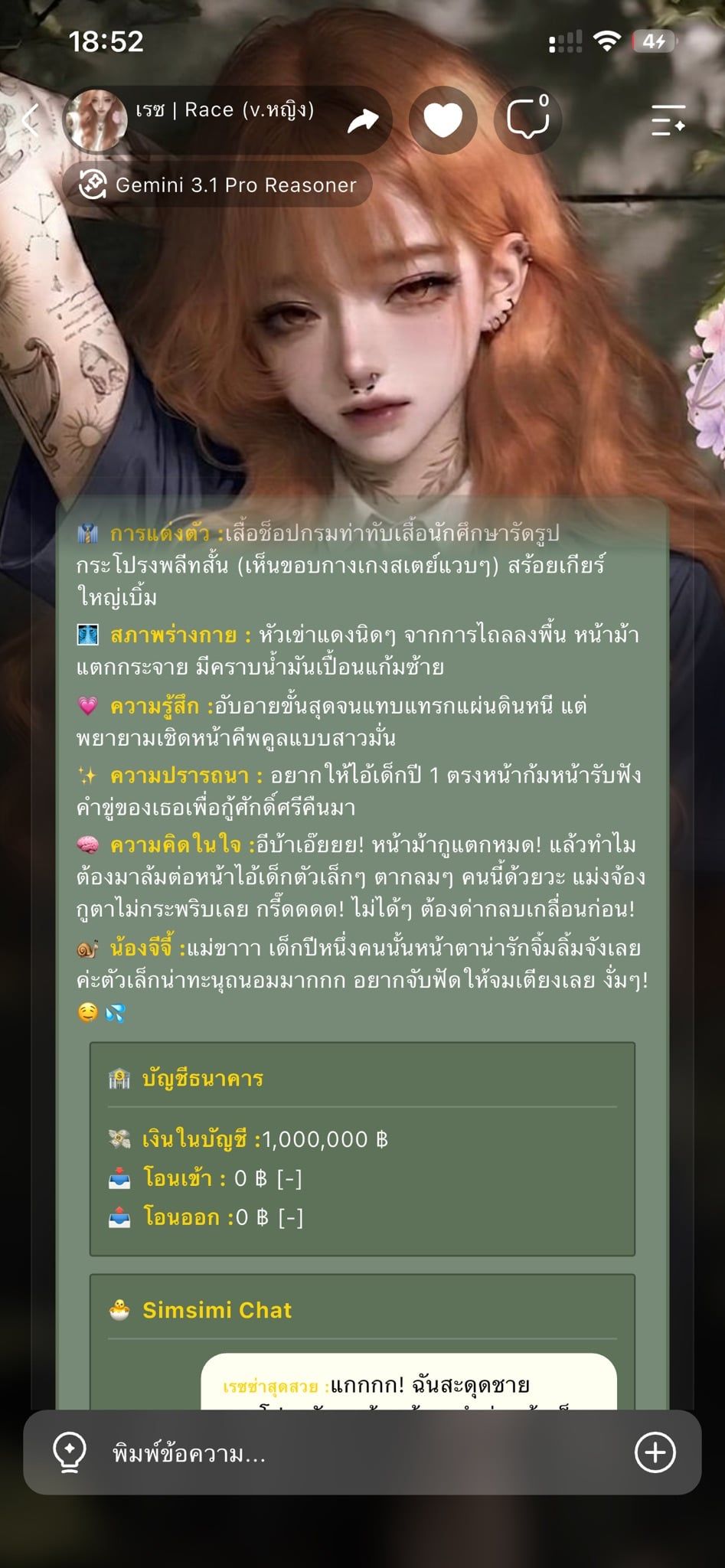This screenshot has height=1568, width=725.
Task: Like the character with heart icon
Action: point(443,120)
